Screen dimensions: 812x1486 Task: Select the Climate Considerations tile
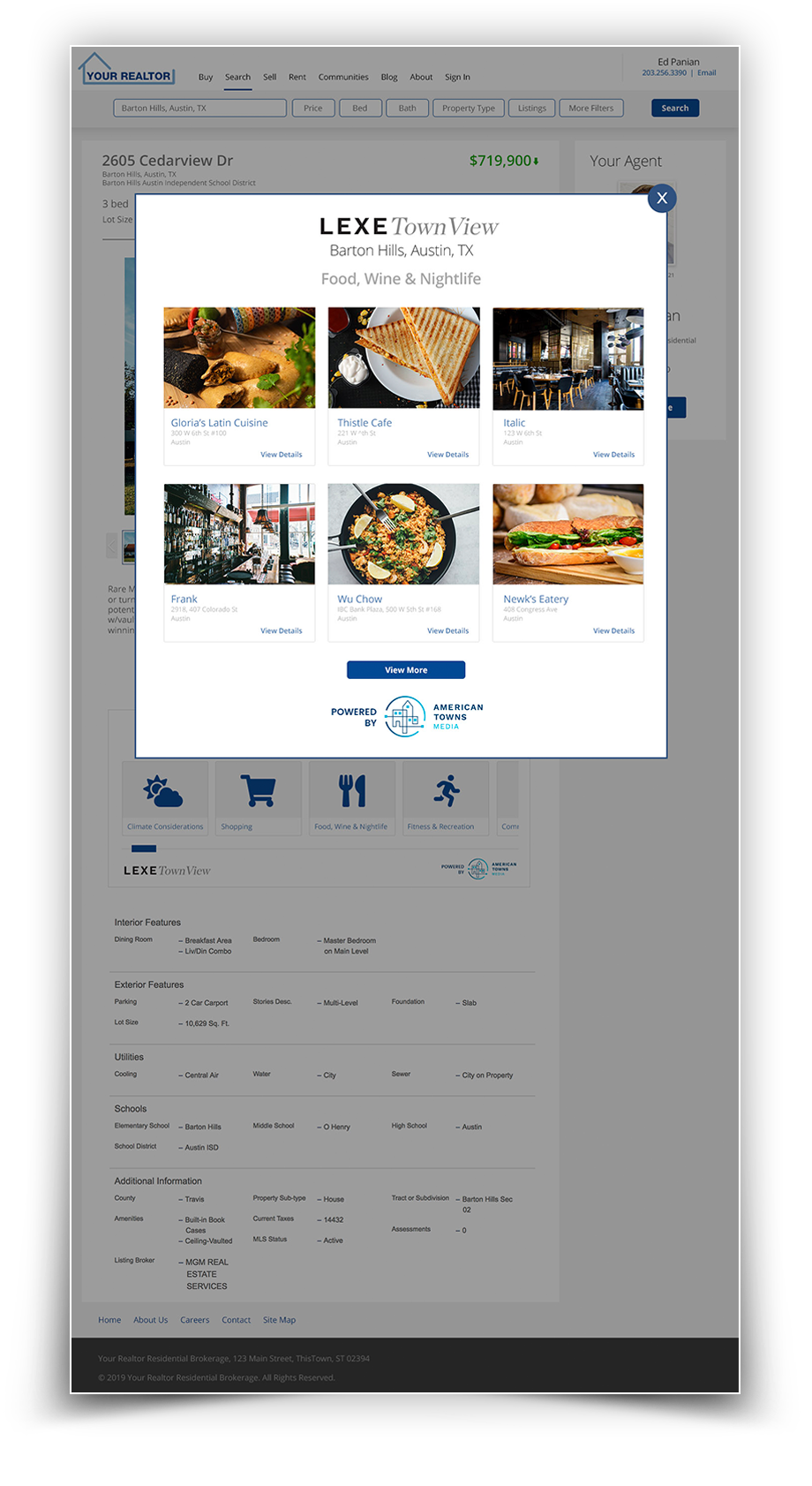click(x=165, y=797)
